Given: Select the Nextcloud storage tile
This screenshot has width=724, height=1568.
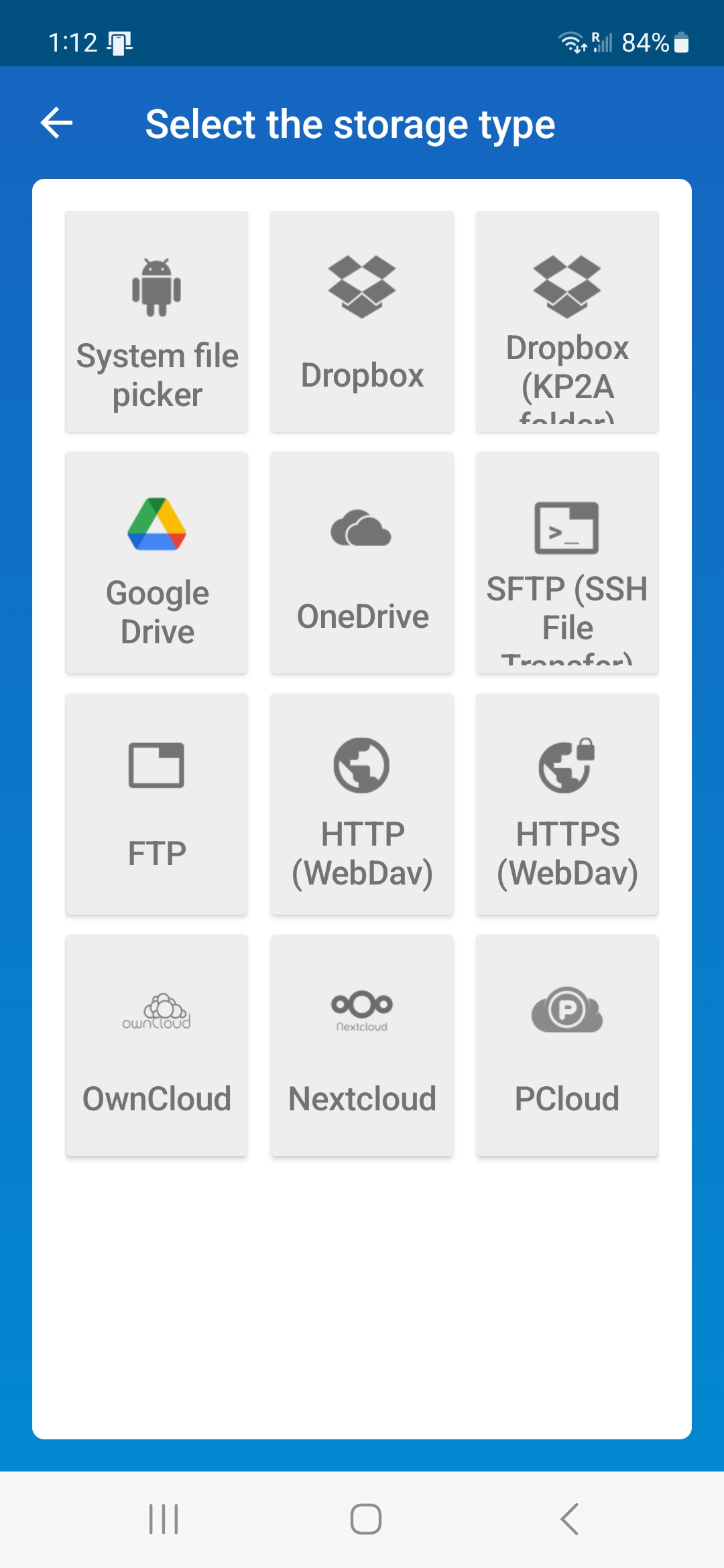Looking at the screenshot, I should pyautogui.click(x=361, y=1045).
